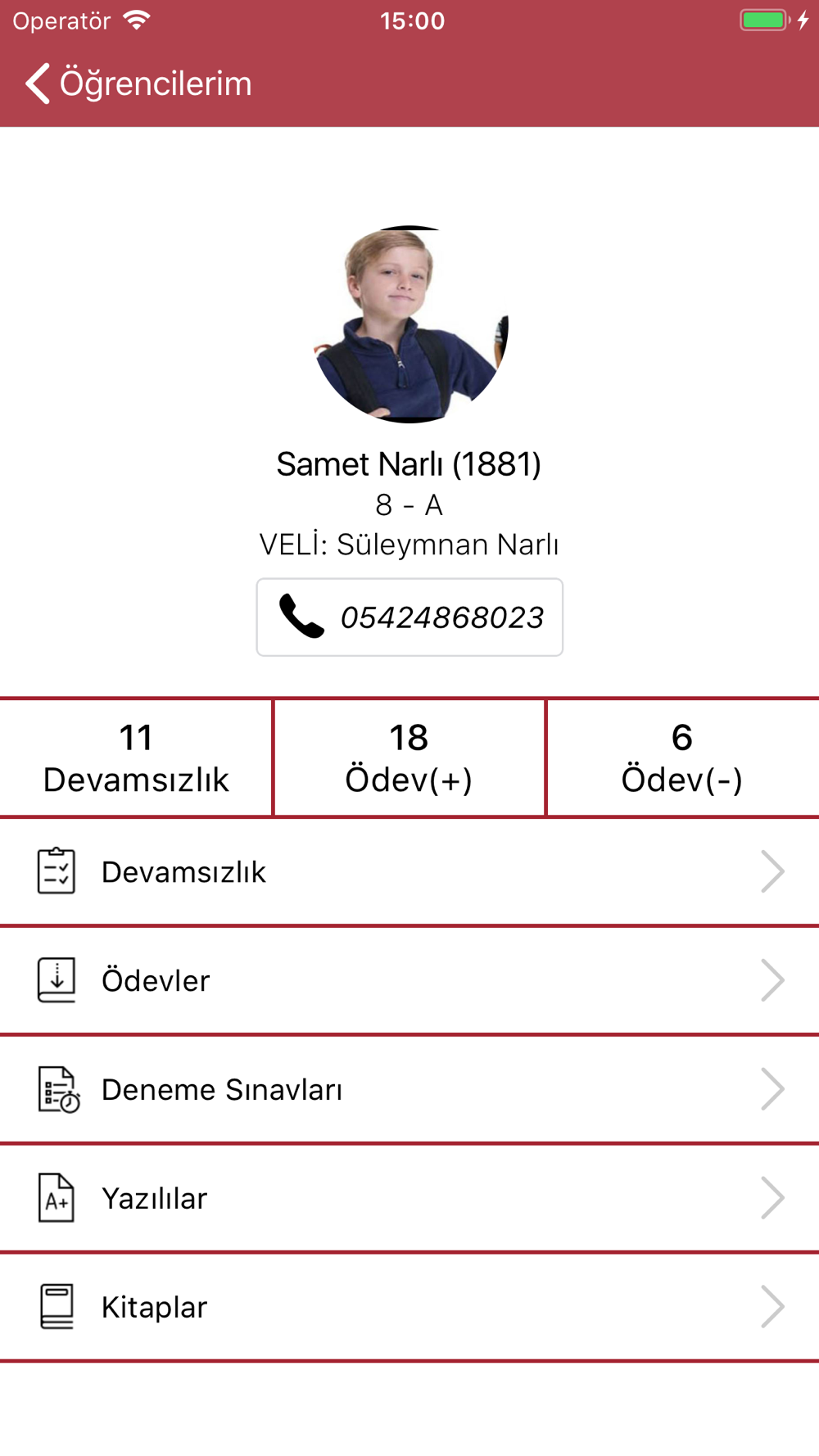819x1456 pixels.
Task: Call the parent at 05424868023
Action: [409, 617]
